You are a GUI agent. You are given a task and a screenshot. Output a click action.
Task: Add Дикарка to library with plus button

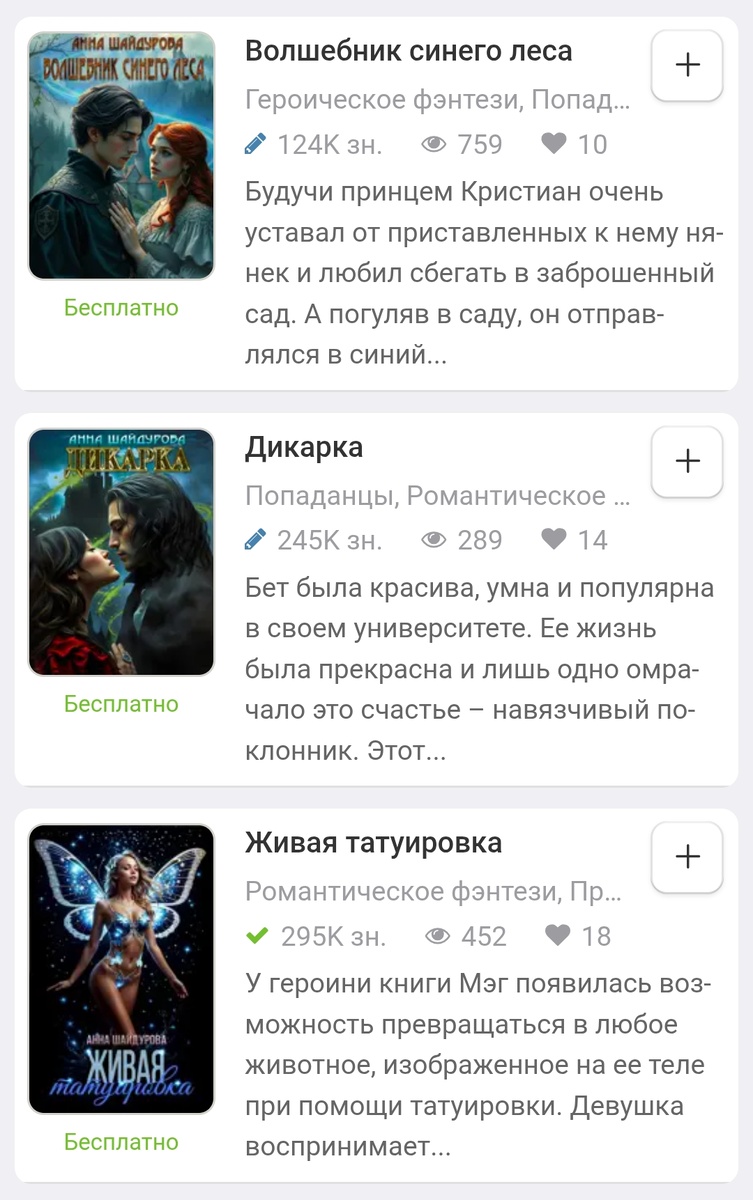pos(687,462)
